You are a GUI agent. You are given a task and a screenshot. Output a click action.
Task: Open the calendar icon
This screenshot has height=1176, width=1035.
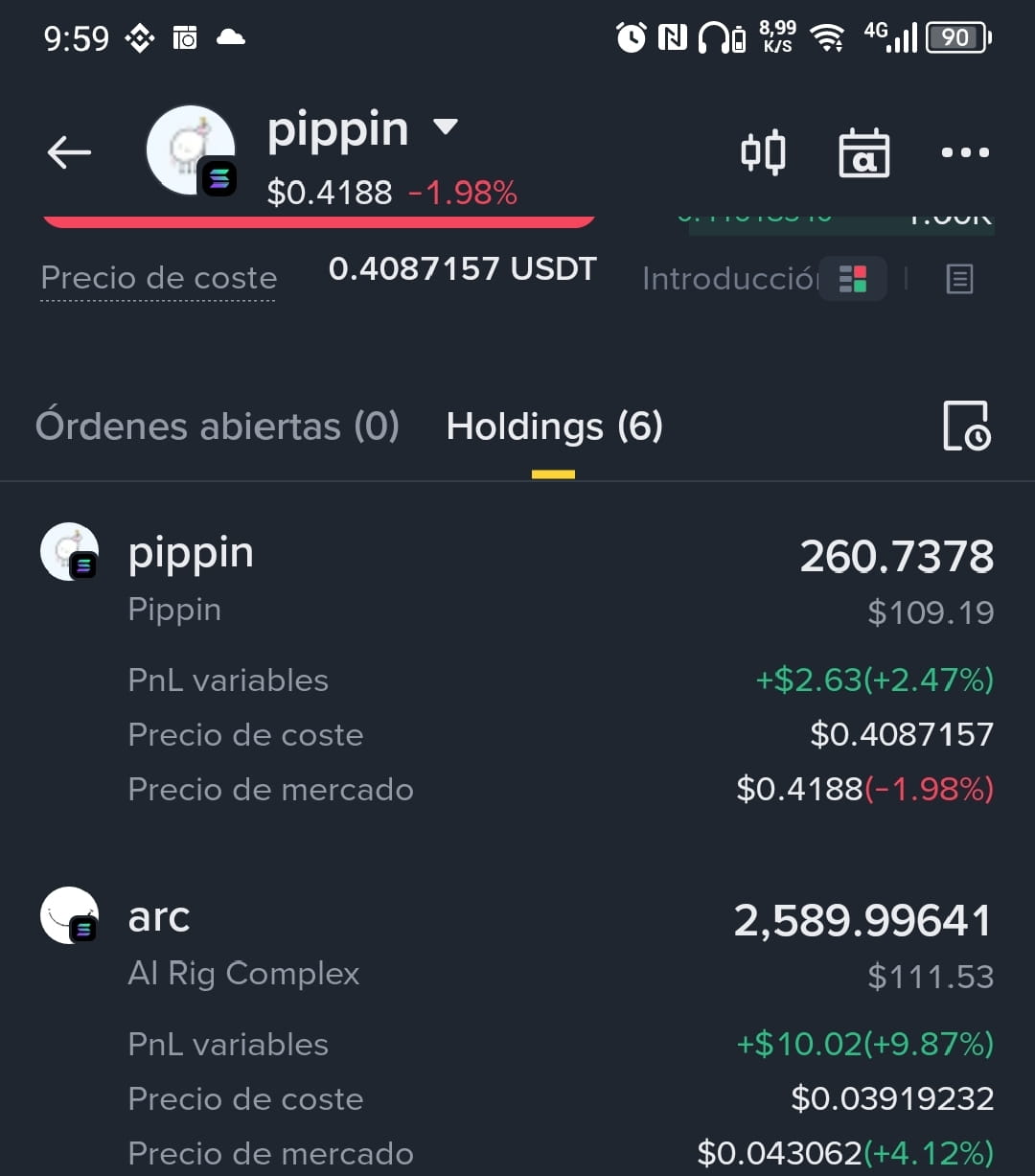(863, 152)
